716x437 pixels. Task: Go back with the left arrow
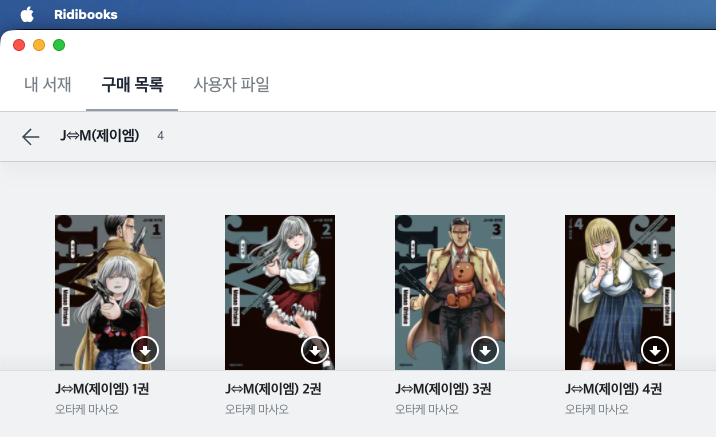(x=31, y=137)
